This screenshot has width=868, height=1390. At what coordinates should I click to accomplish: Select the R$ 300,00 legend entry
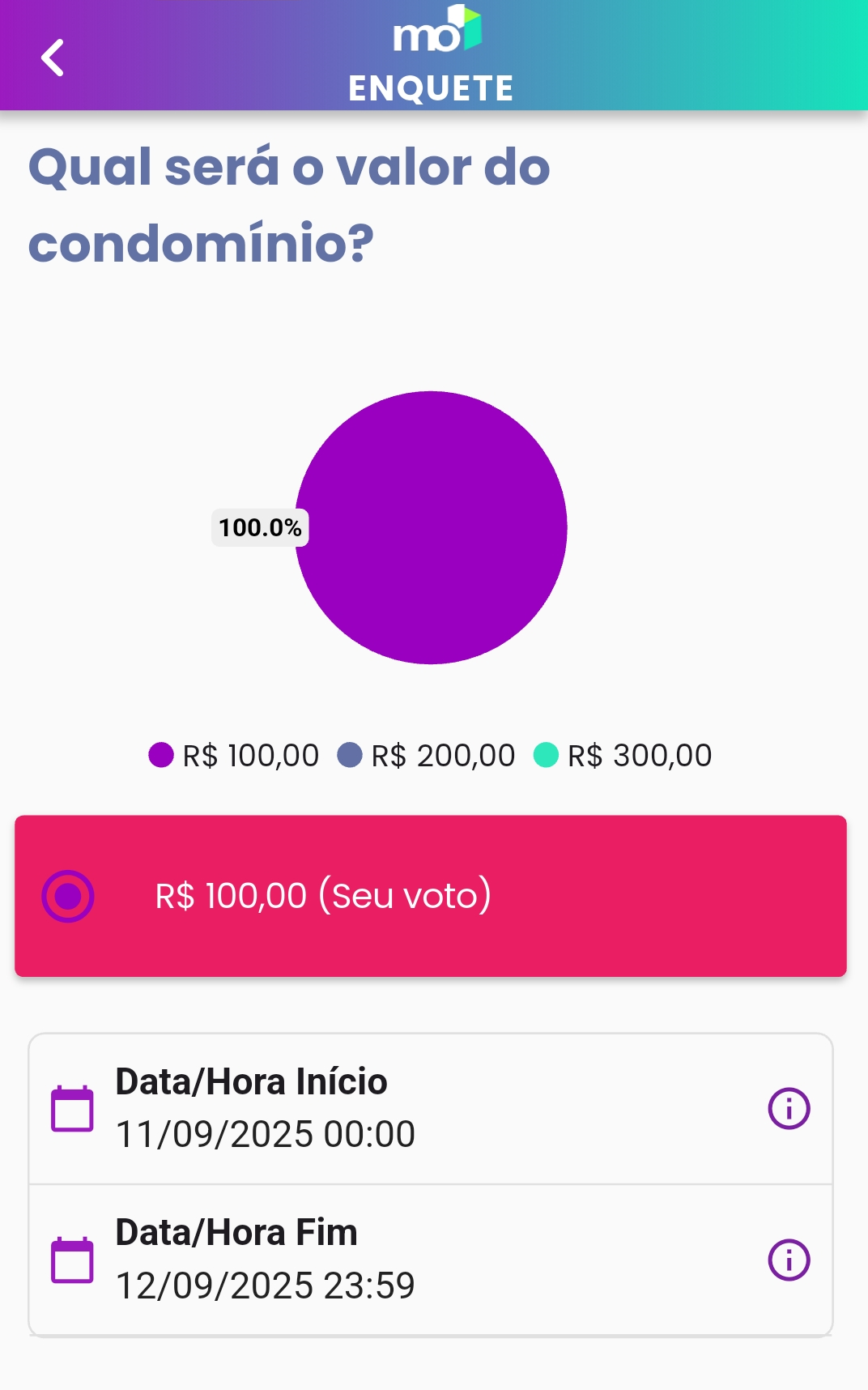pos(623,754)
